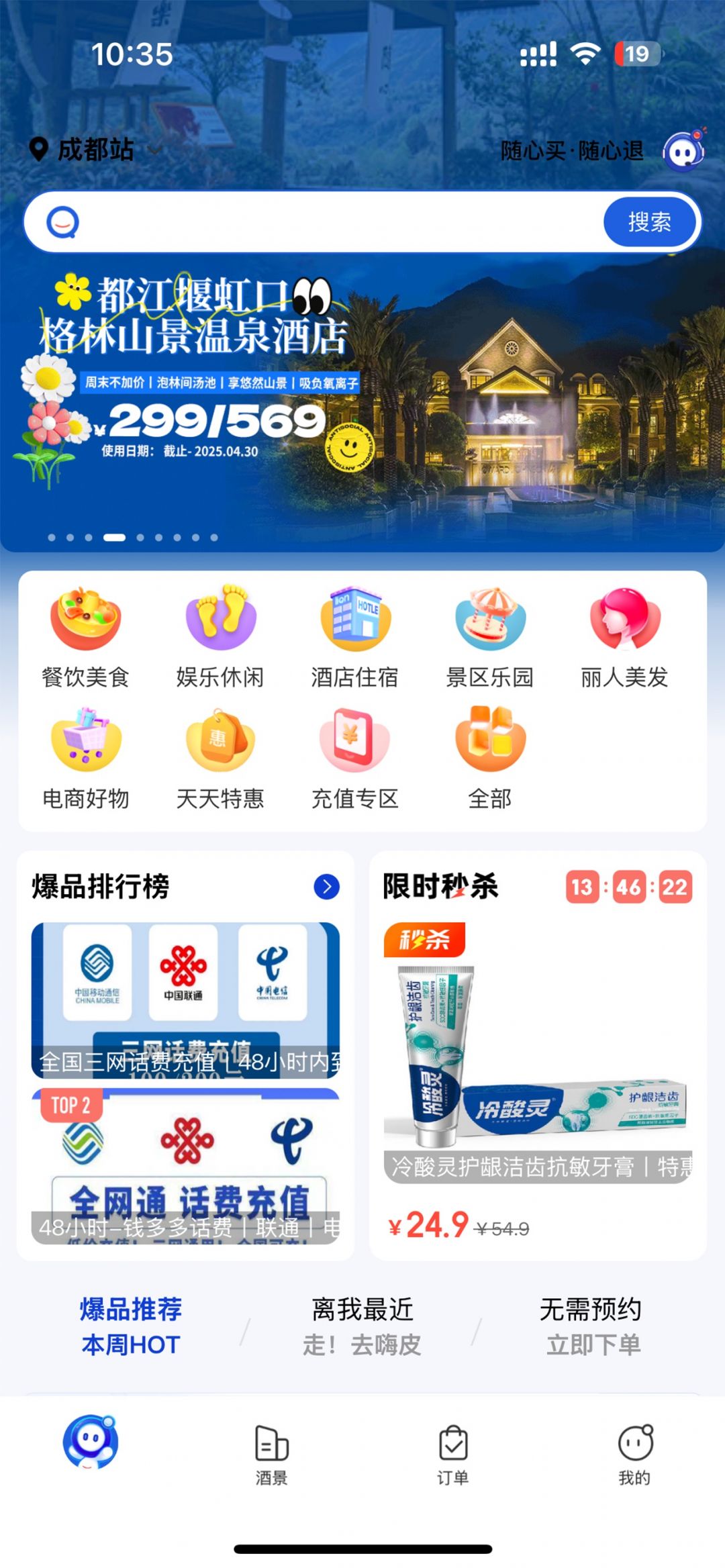Open the 爆品排行榜 arrow
Viewport: 725px width, 1568px height.
(x=327, y=887)
